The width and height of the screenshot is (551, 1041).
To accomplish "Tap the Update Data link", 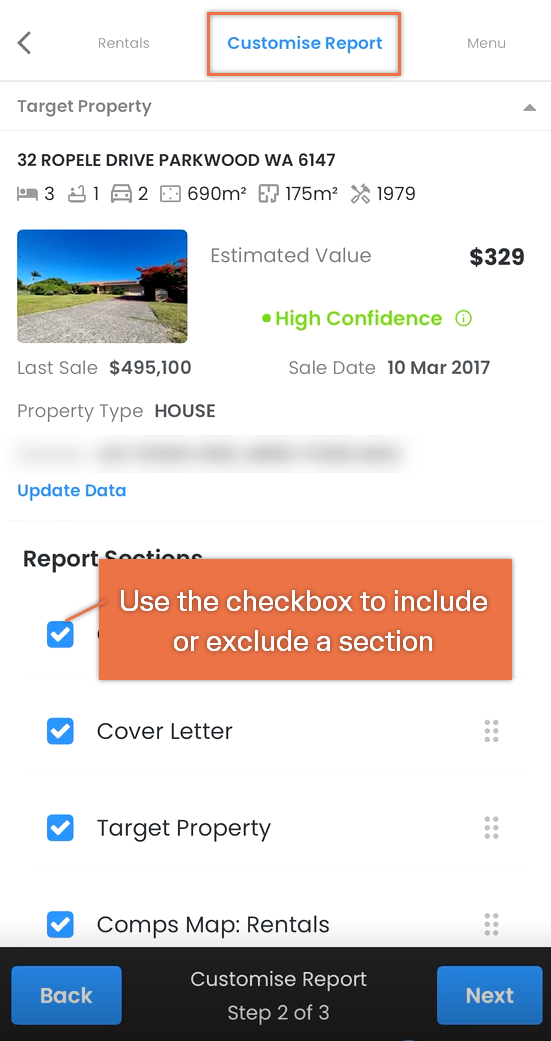I will (72, 491).
